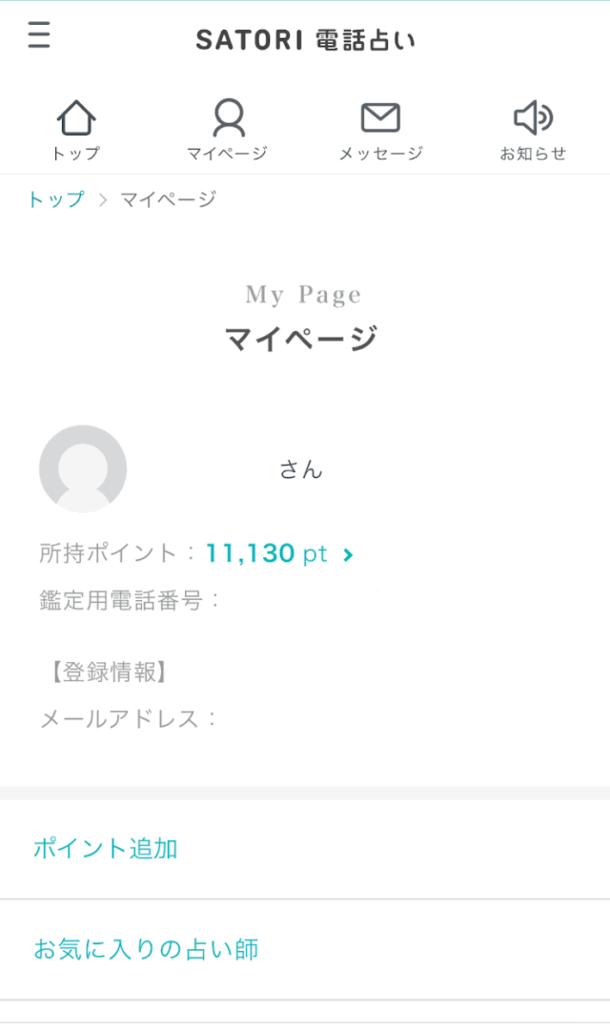Go to the トップ home tab
The height and width of the screenshot is (1024, 610).
(x=76, y=131)
